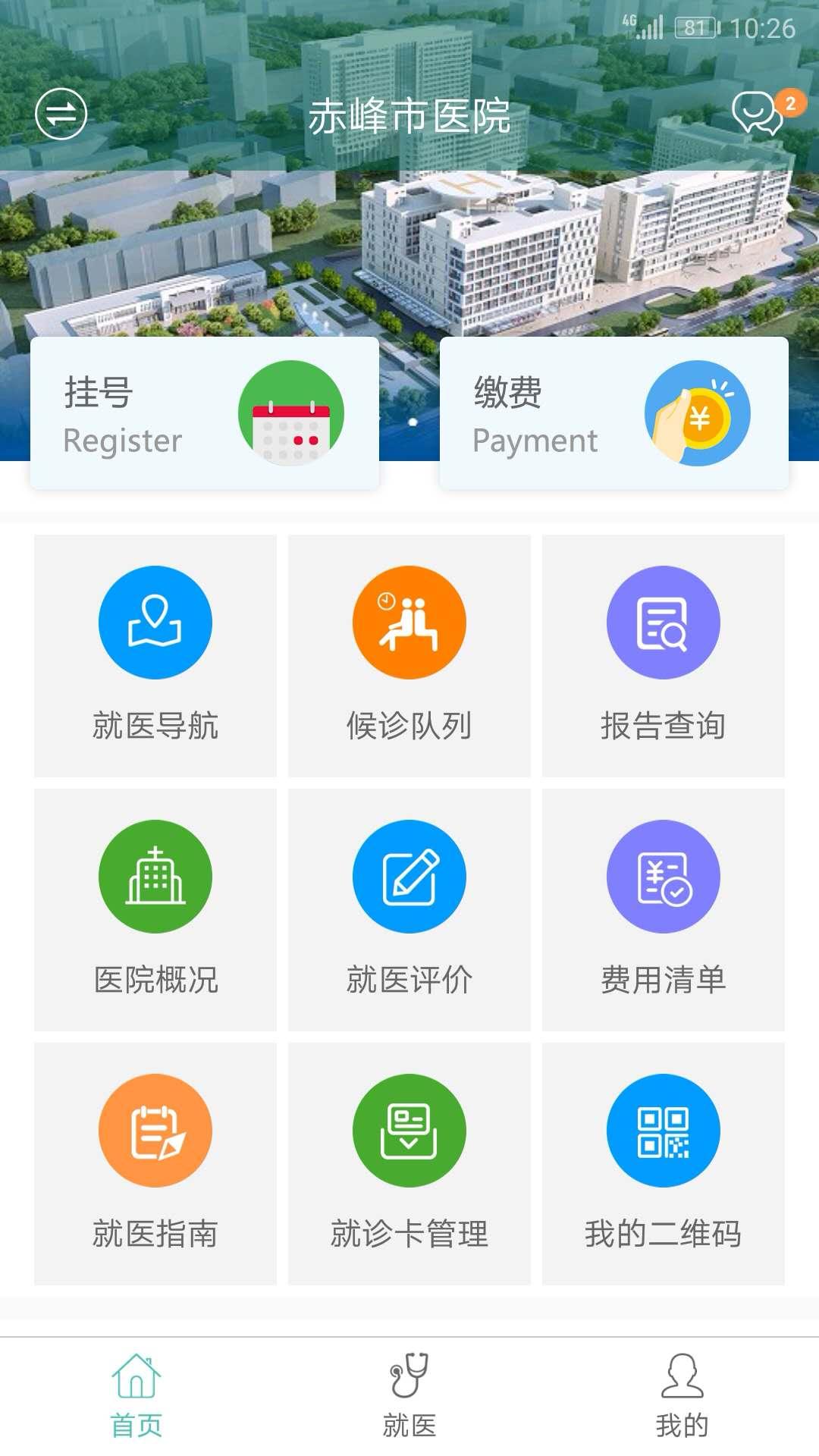This screenshot has height=1456, width=819.
Task: Tap the 赤峰市医院 title text
Action: point(409,114)
